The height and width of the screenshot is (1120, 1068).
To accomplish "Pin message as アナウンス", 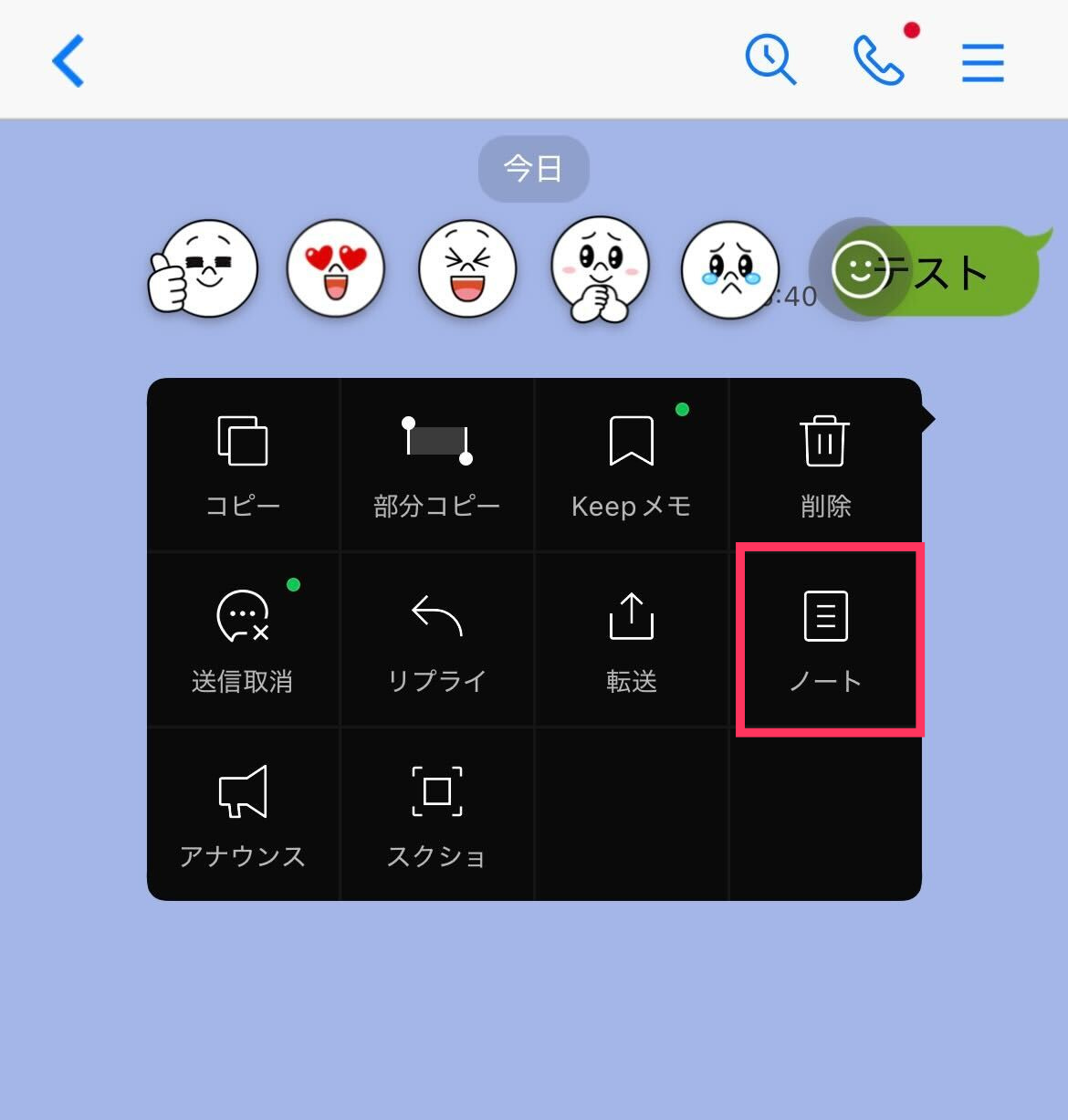I will click(x=243, y=815).
